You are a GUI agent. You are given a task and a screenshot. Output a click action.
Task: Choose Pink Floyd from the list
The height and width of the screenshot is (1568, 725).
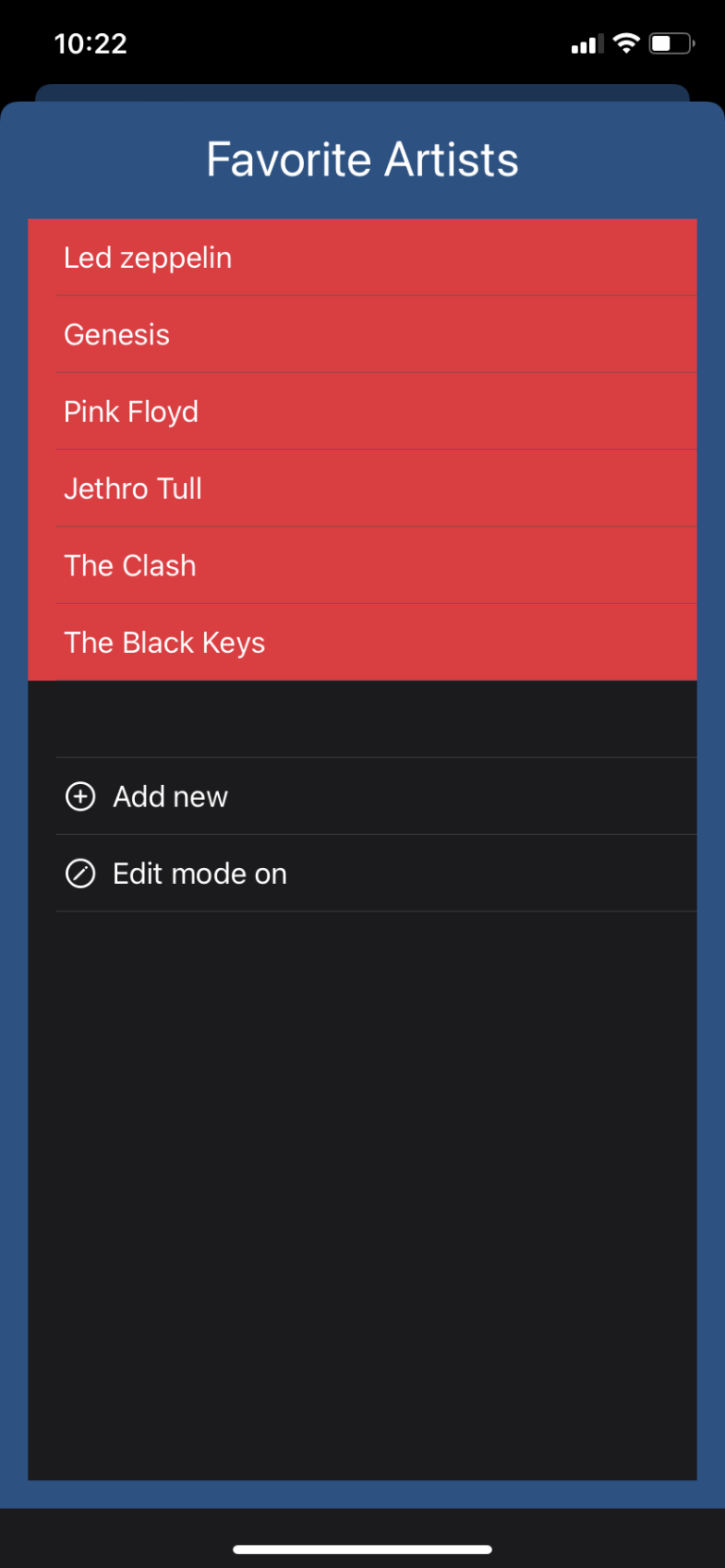(131, 411)
